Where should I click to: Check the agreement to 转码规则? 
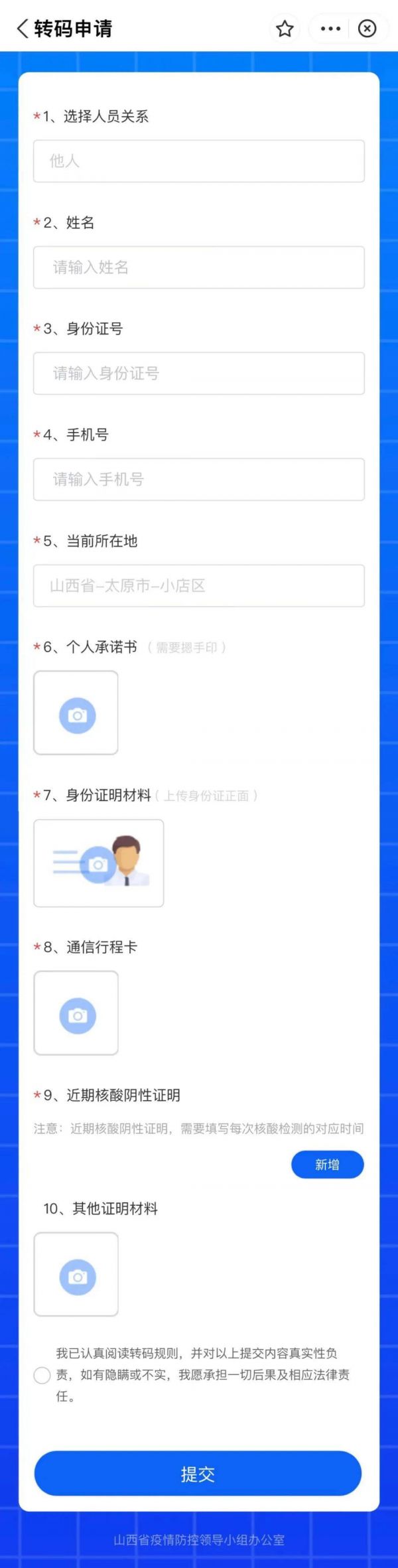42,1375
